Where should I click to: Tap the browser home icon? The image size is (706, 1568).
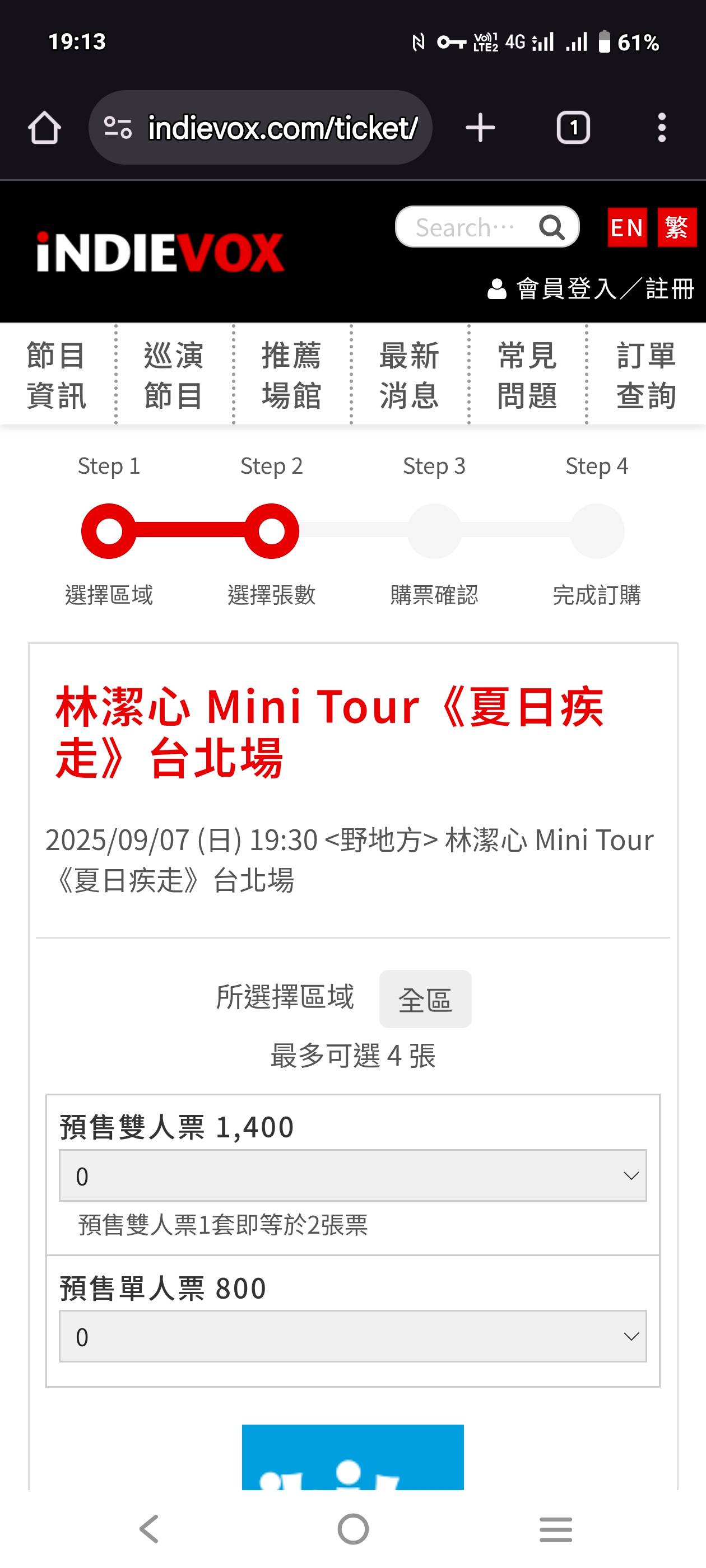[x=44, y=128]
